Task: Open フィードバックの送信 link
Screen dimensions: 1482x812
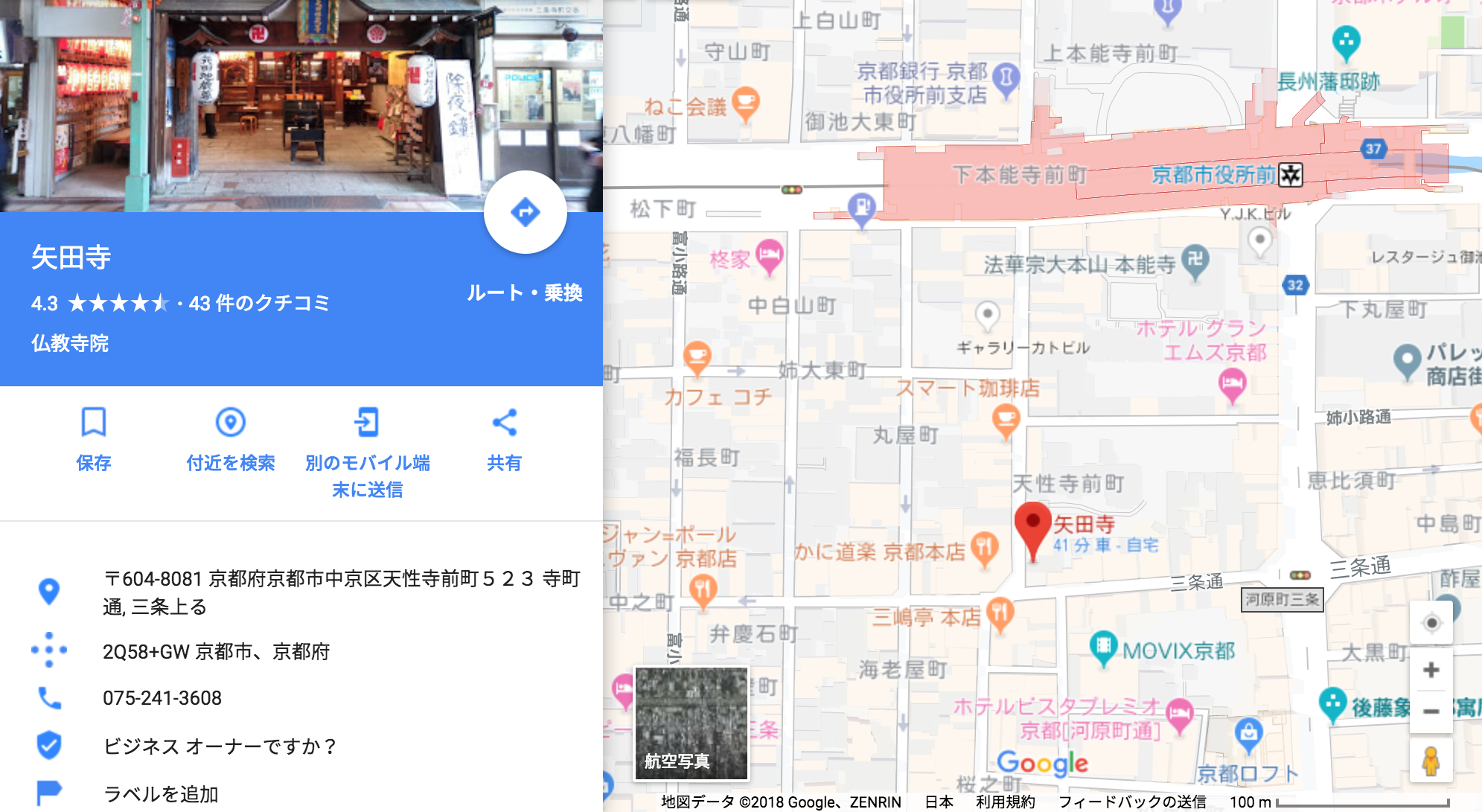Action: 1131,802
